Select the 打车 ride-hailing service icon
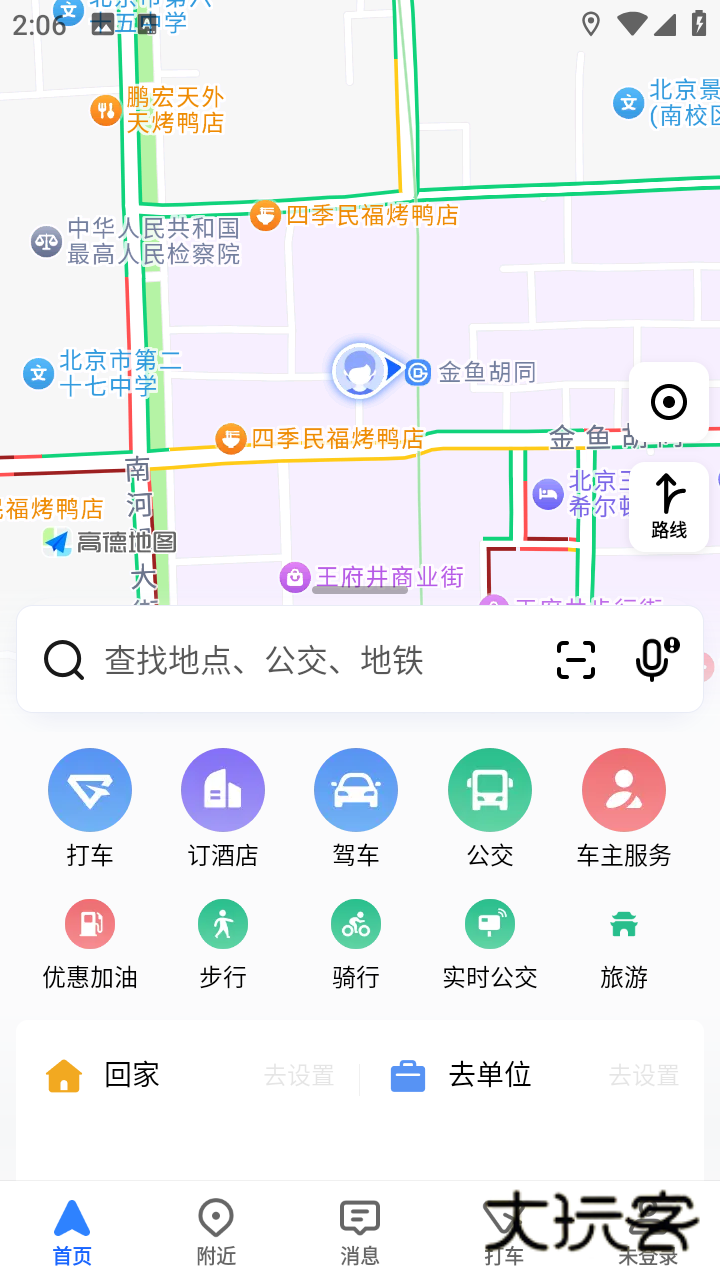The height and width of the screenshot is (1280, 720). [x=90, y=789]
